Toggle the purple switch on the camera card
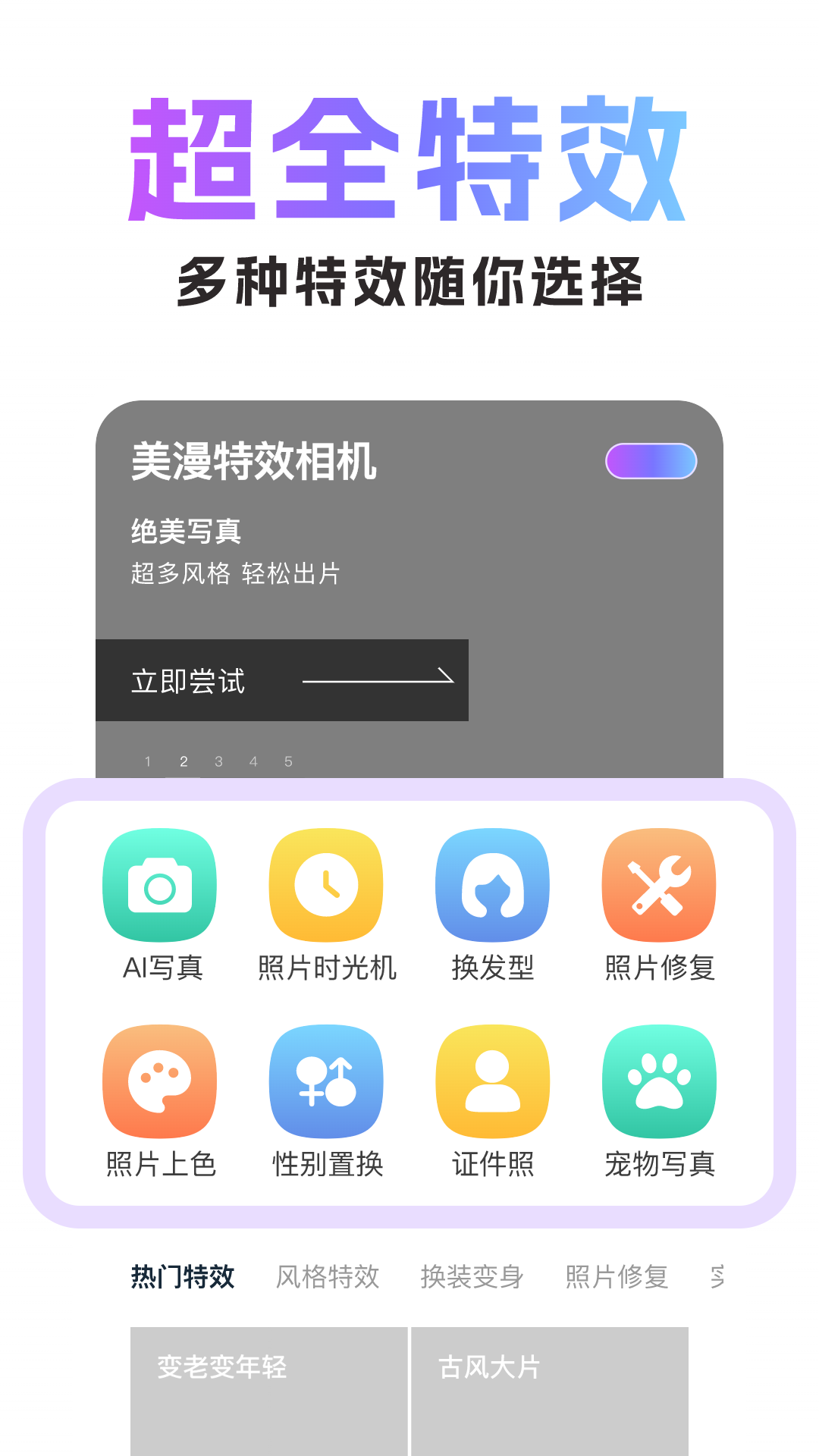This screenshot has width=819, height=1456. pos(650,459)
